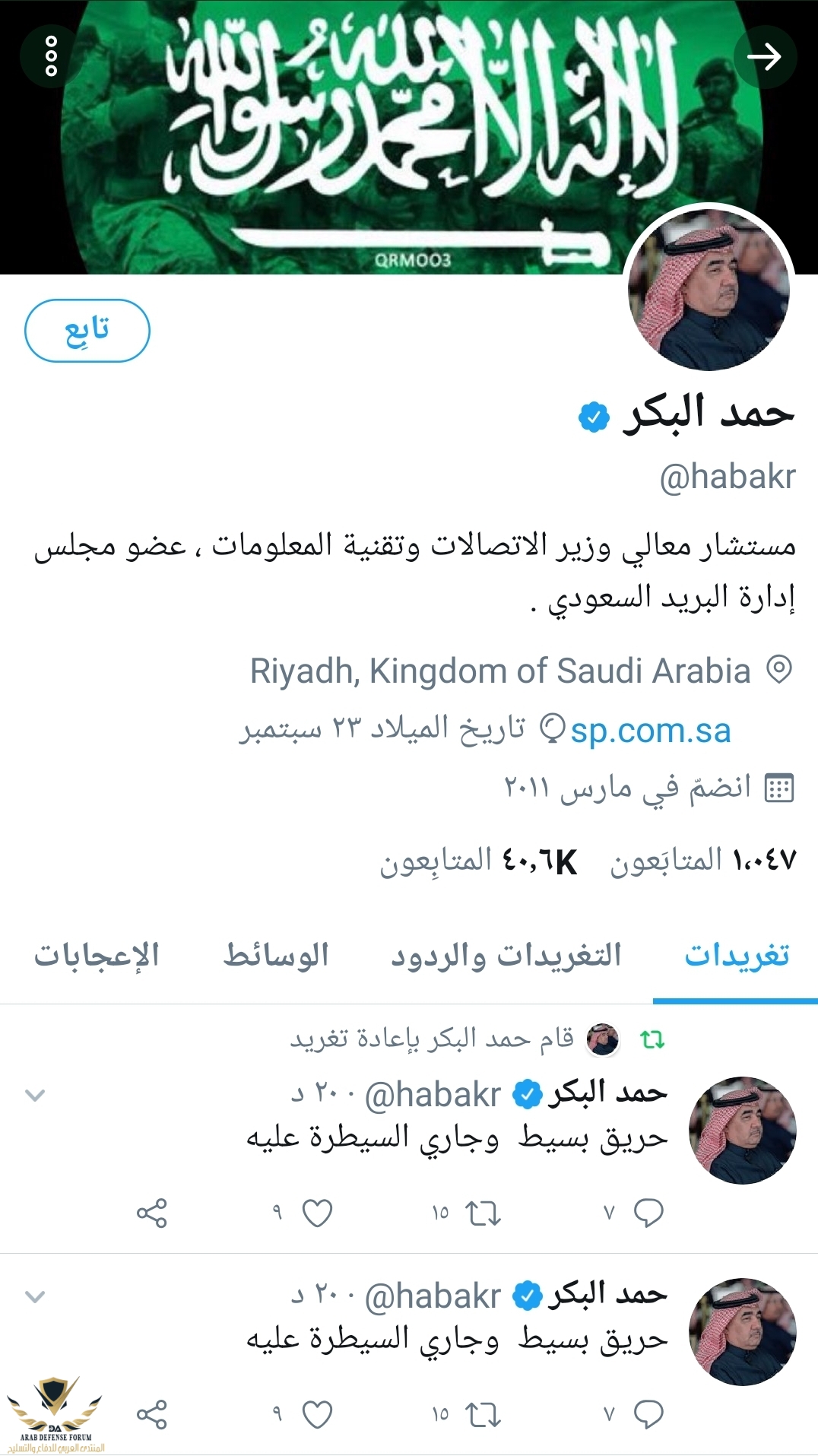
Task: View the ١،٠٤٧ المتابَعون following list
Action: click(x=702, y=861)
